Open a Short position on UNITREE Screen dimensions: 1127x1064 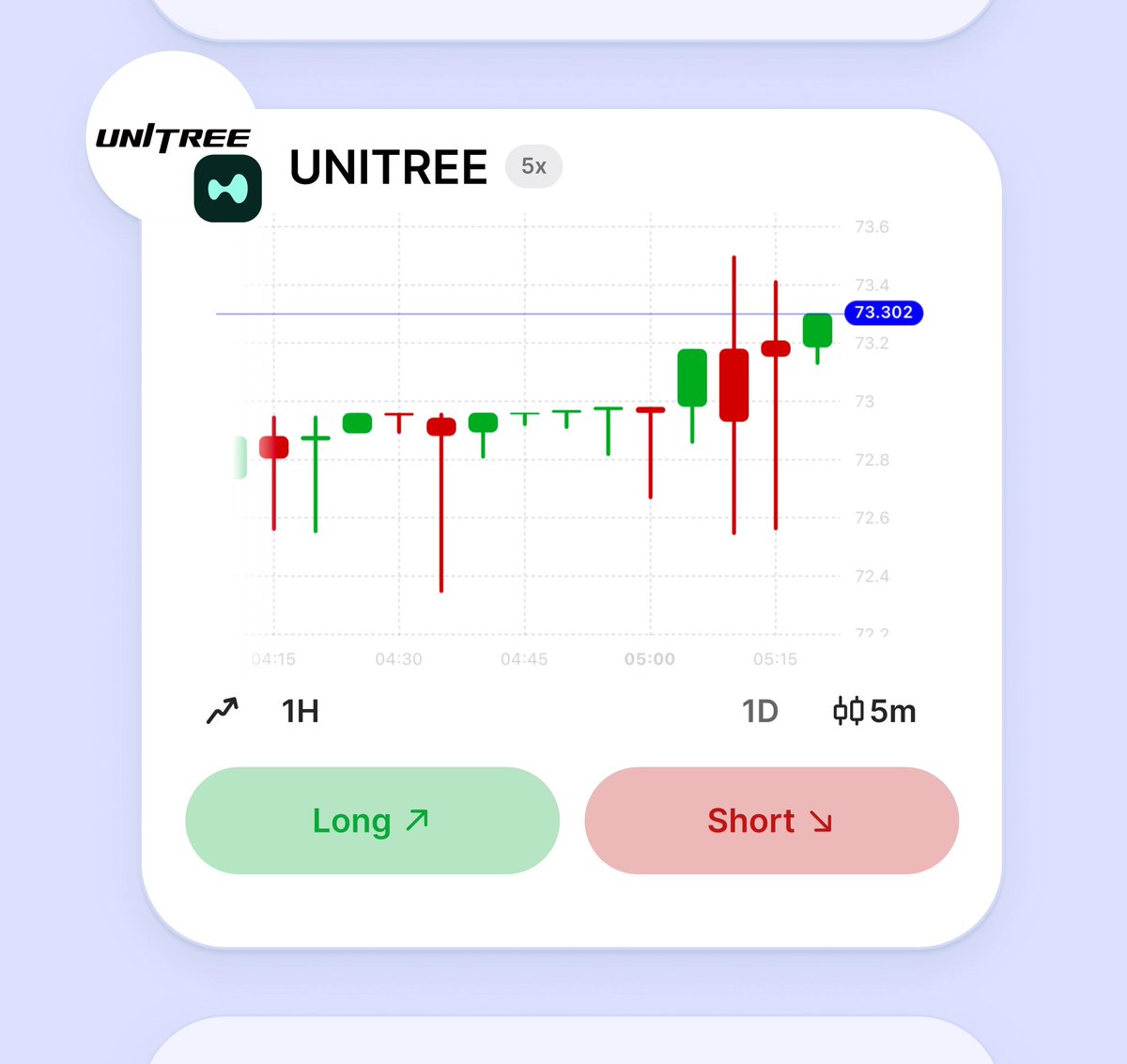coord(771,821)
